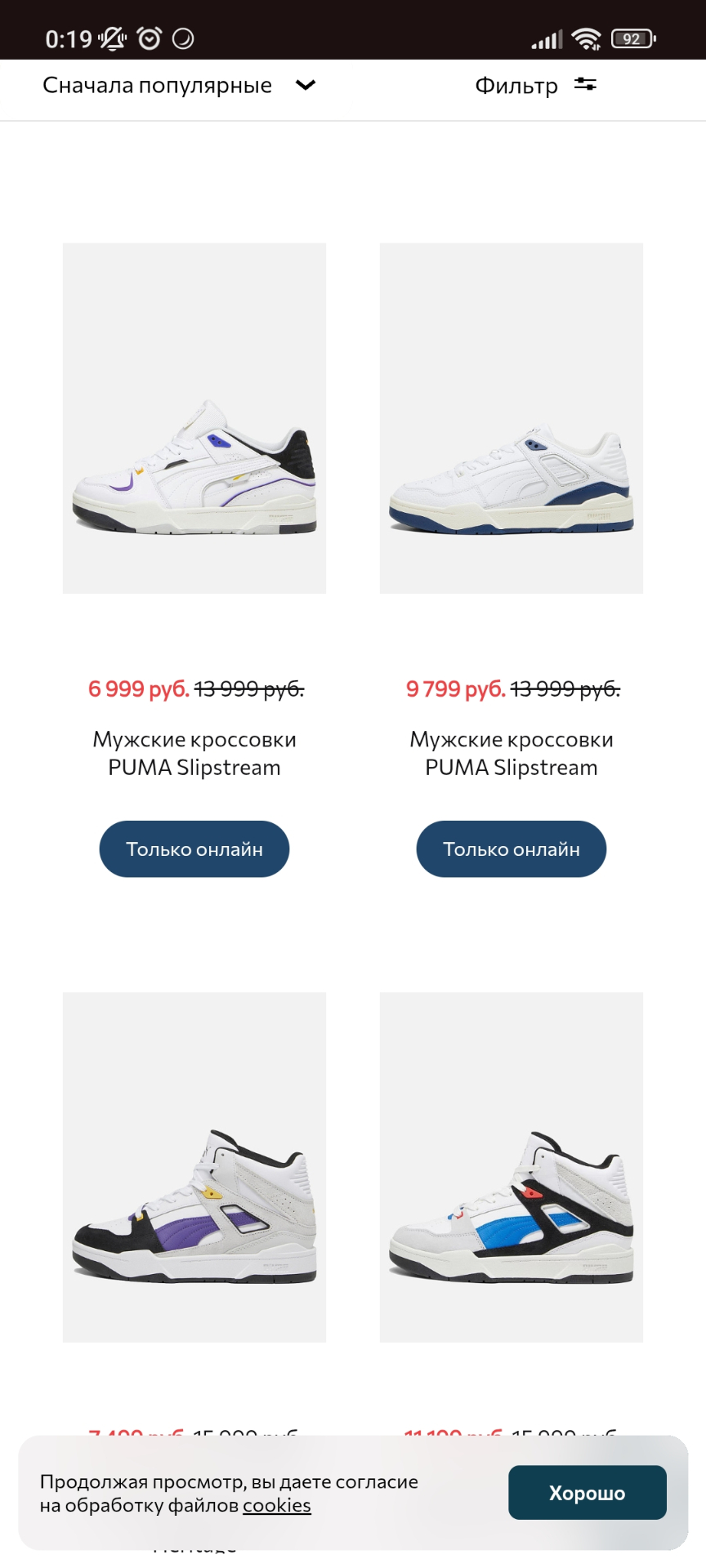Tap "Только онлайн" under the 6 999 руб. sneaker
This screenshot has width=706, height=1568.
coord(194,849)
